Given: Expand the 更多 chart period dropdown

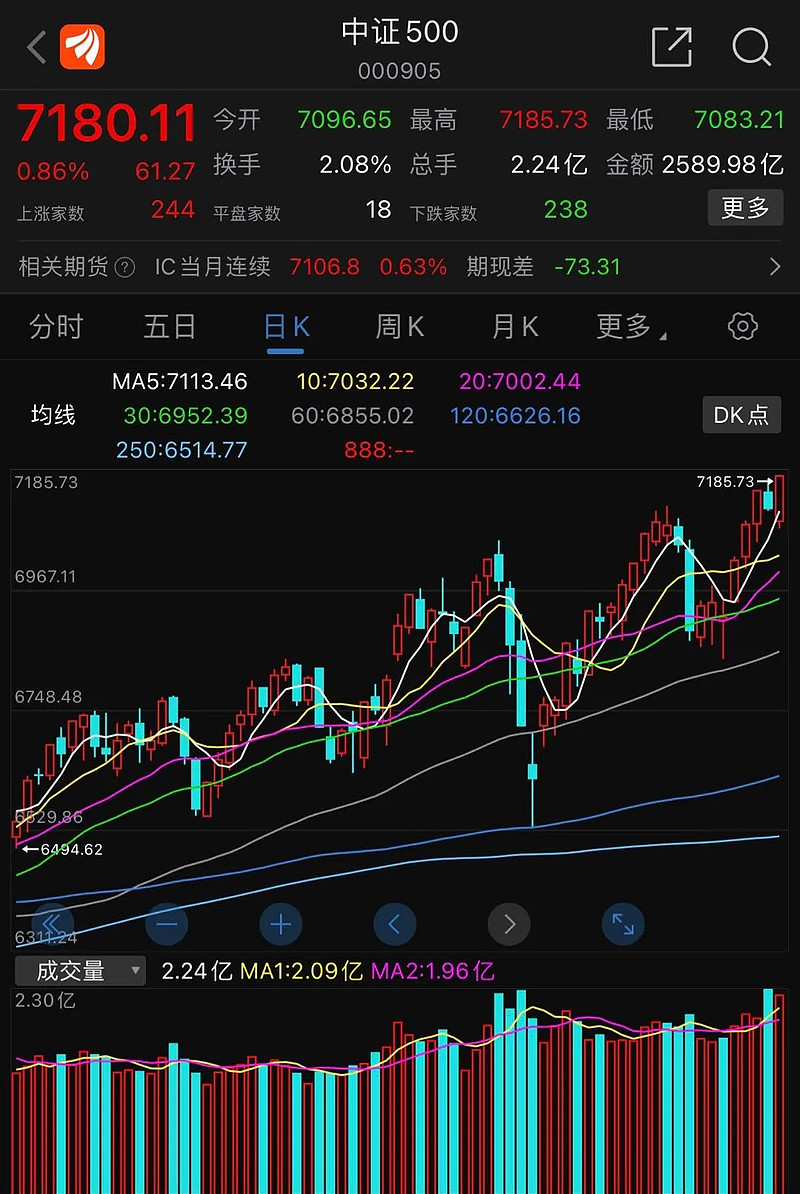Looking at the screenshot, I should click(x=630, y=327).
